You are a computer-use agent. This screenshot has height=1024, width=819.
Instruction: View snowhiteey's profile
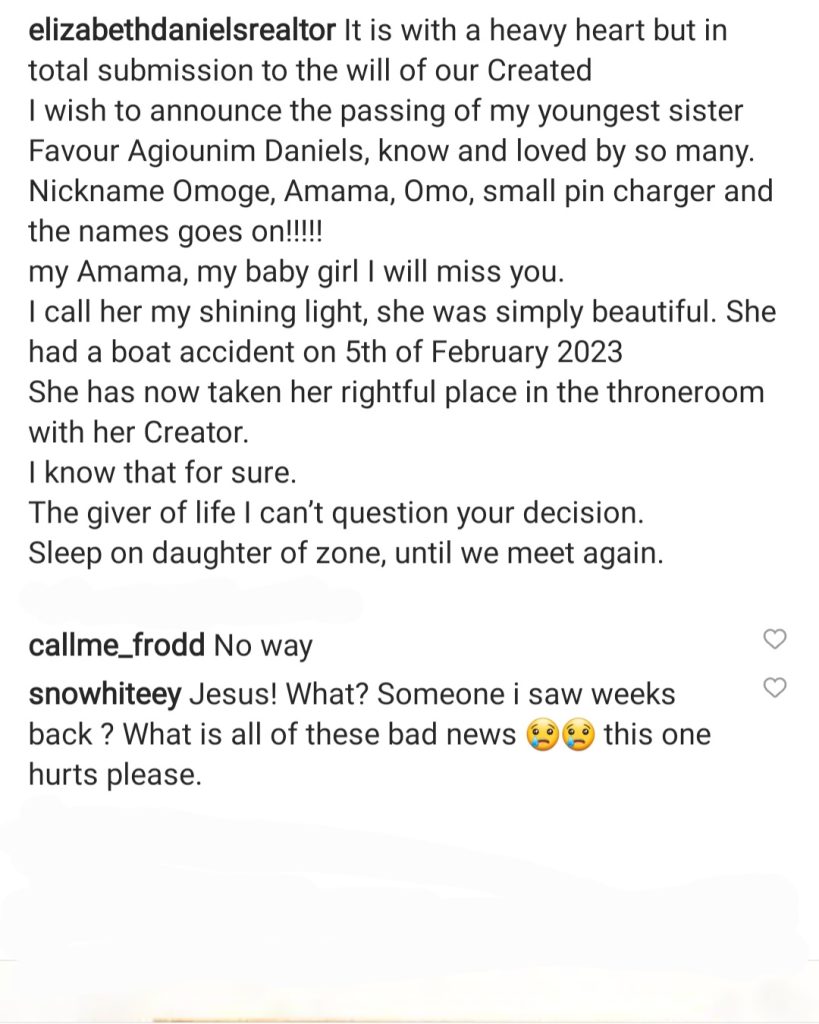pyautogui.click(x=105, y=694)
